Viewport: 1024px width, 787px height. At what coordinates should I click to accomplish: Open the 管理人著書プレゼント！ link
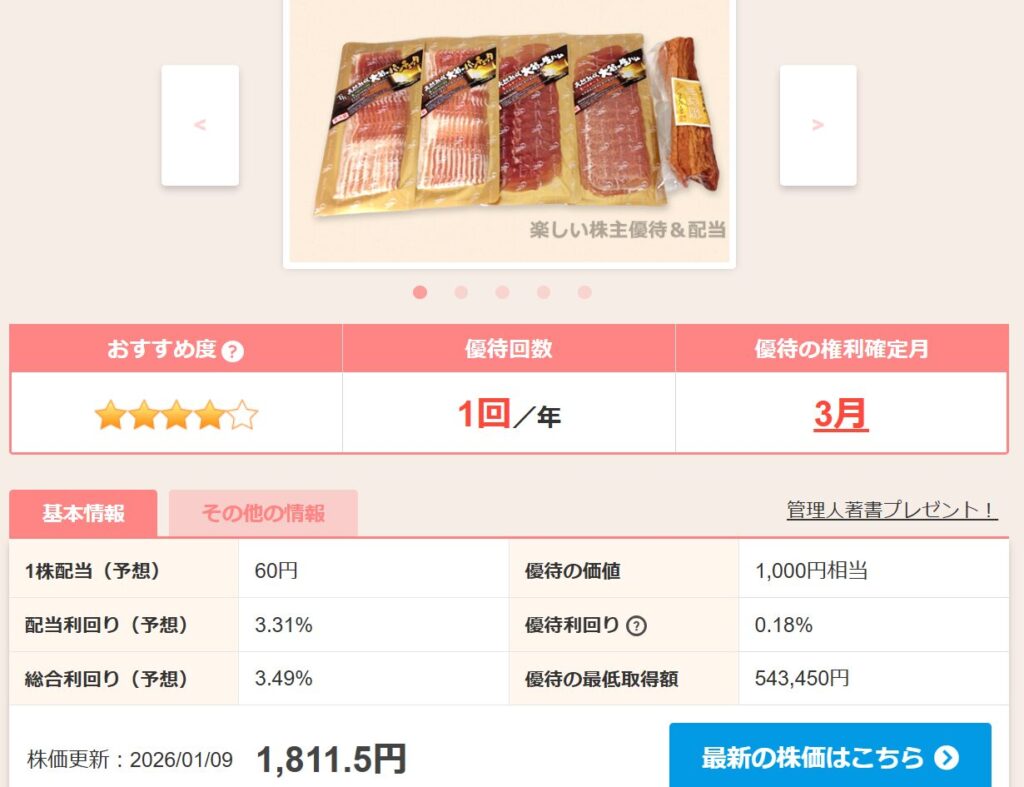pyautogui.click(x=892, y=510)
